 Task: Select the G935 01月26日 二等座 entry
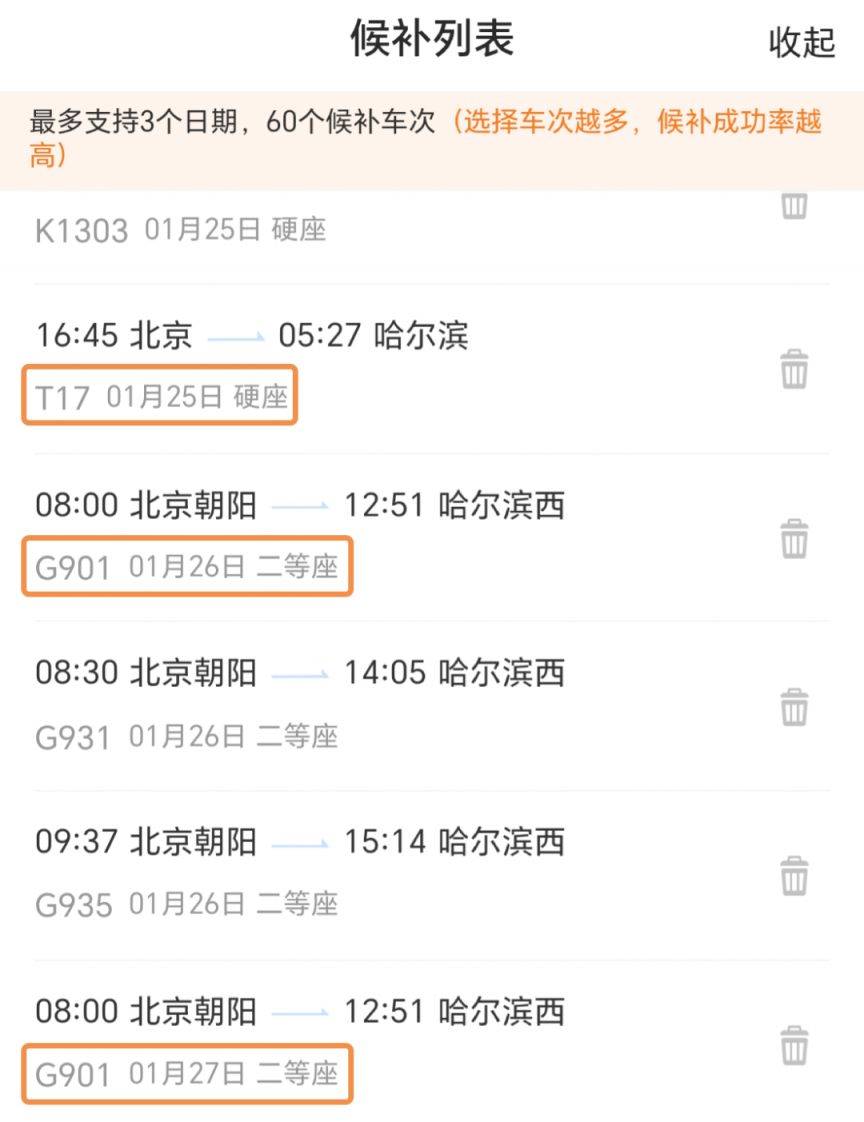click(184, 903)
